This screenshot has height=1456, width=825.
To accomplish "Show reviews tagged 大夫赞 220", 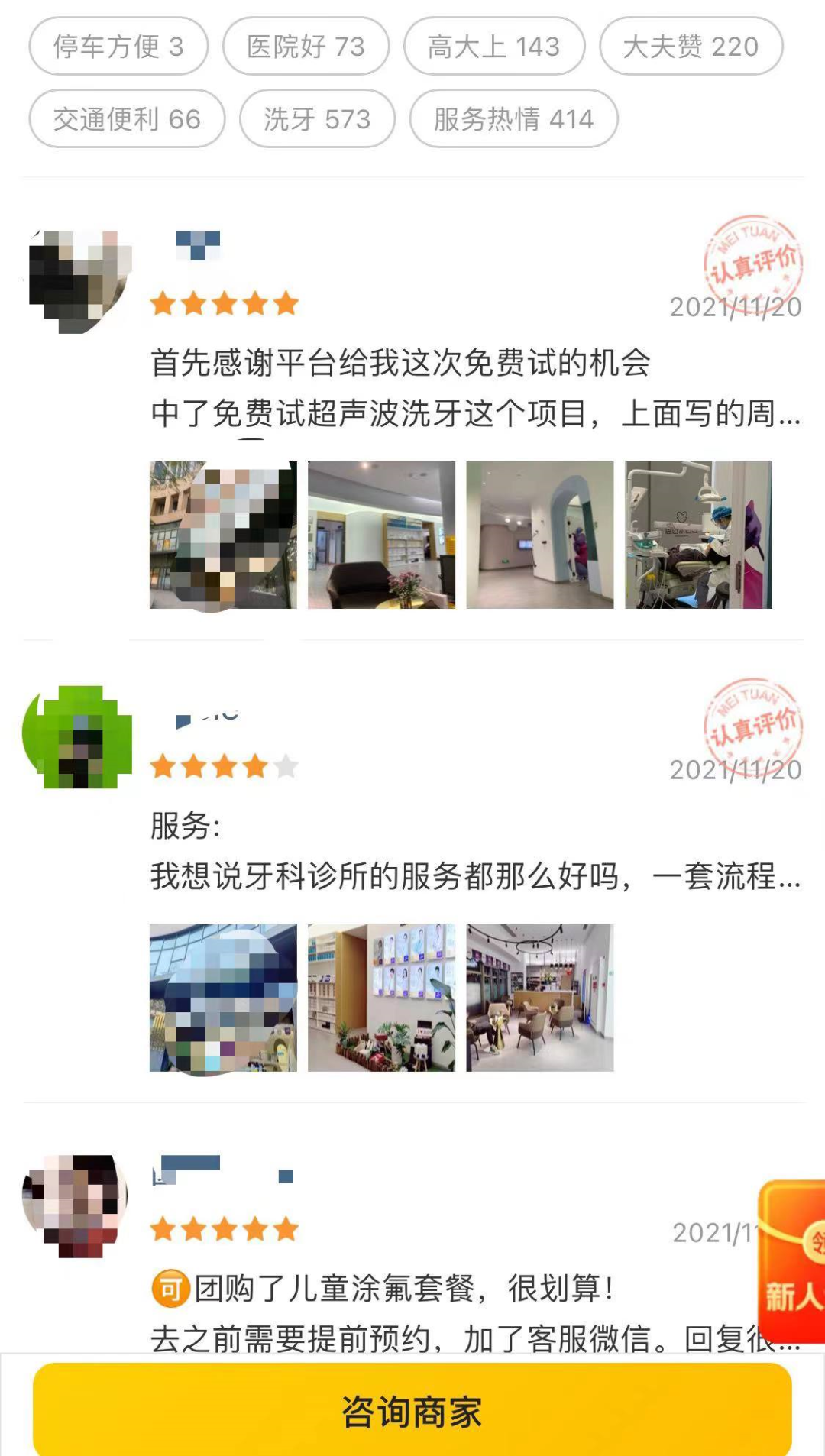I will point(691,47).
